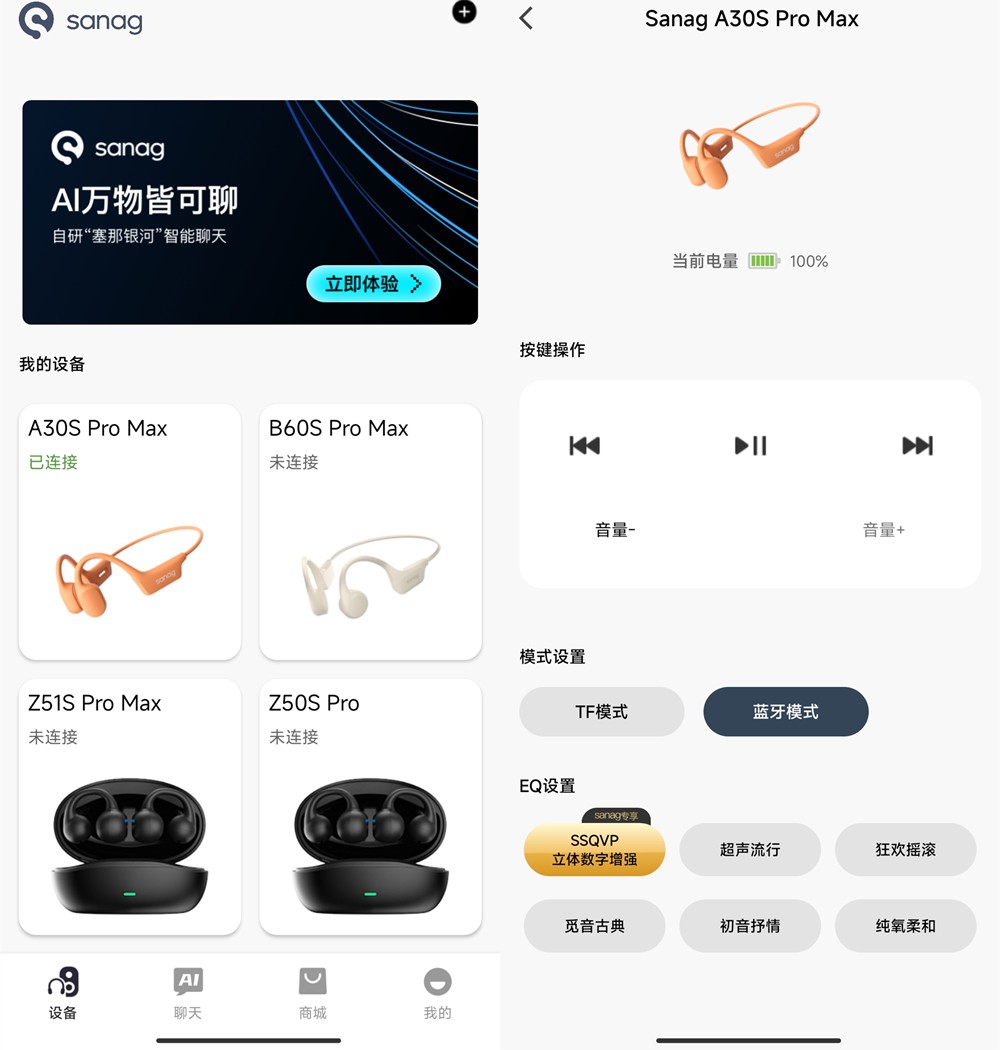Skip to the previous track
The height and width of the screenshot is (1050, 1000).
pyautogui.click(x=584, y=445)
